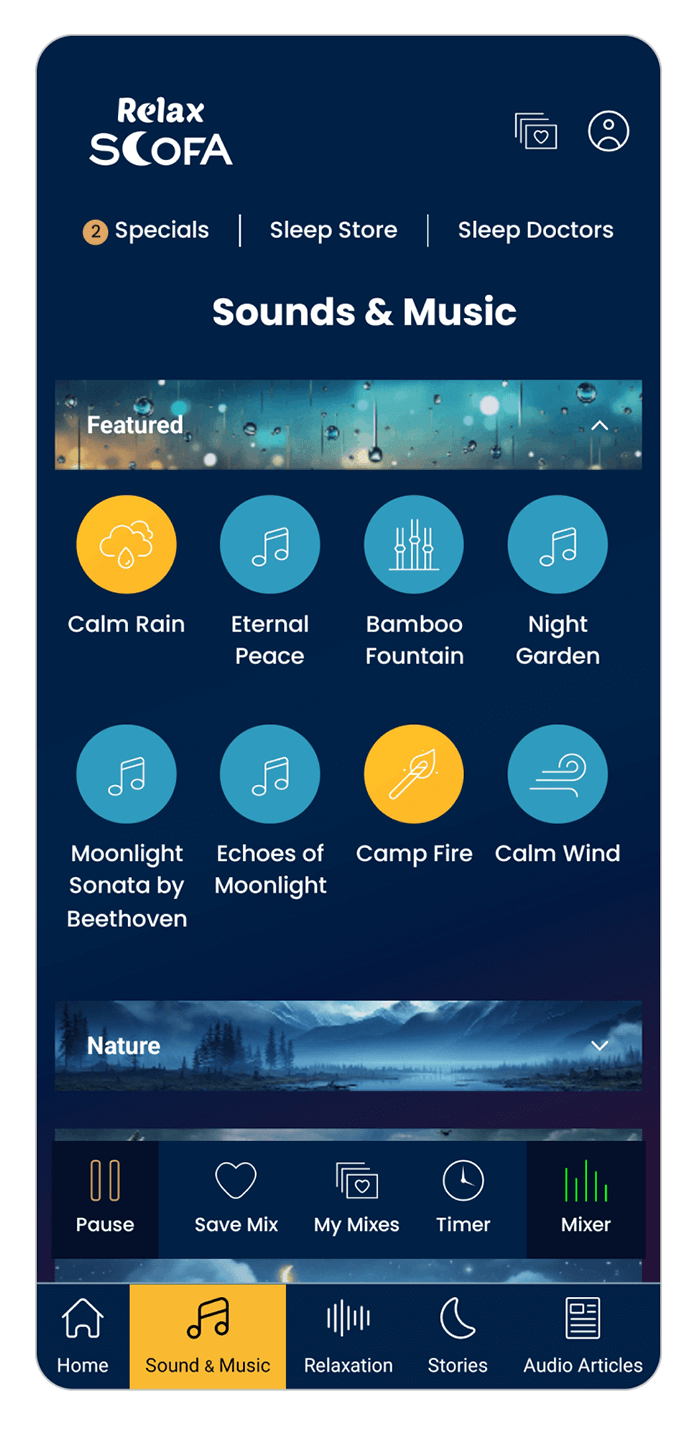This screenshot has height=1429, width=700.
Task: Select Bamboo Fountain sound
Action: click(414, 545)
